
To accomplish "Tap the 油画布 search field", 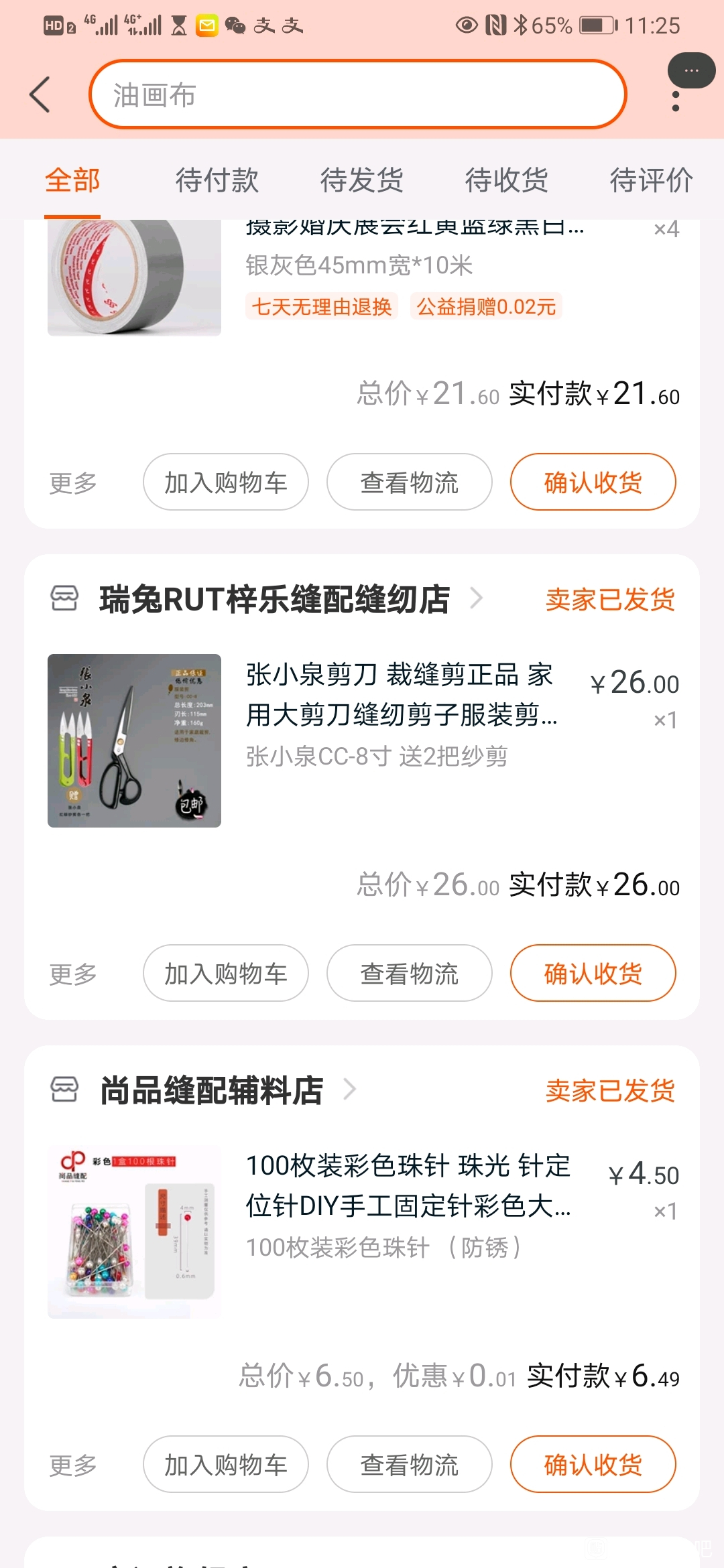I will click(357, 94).
